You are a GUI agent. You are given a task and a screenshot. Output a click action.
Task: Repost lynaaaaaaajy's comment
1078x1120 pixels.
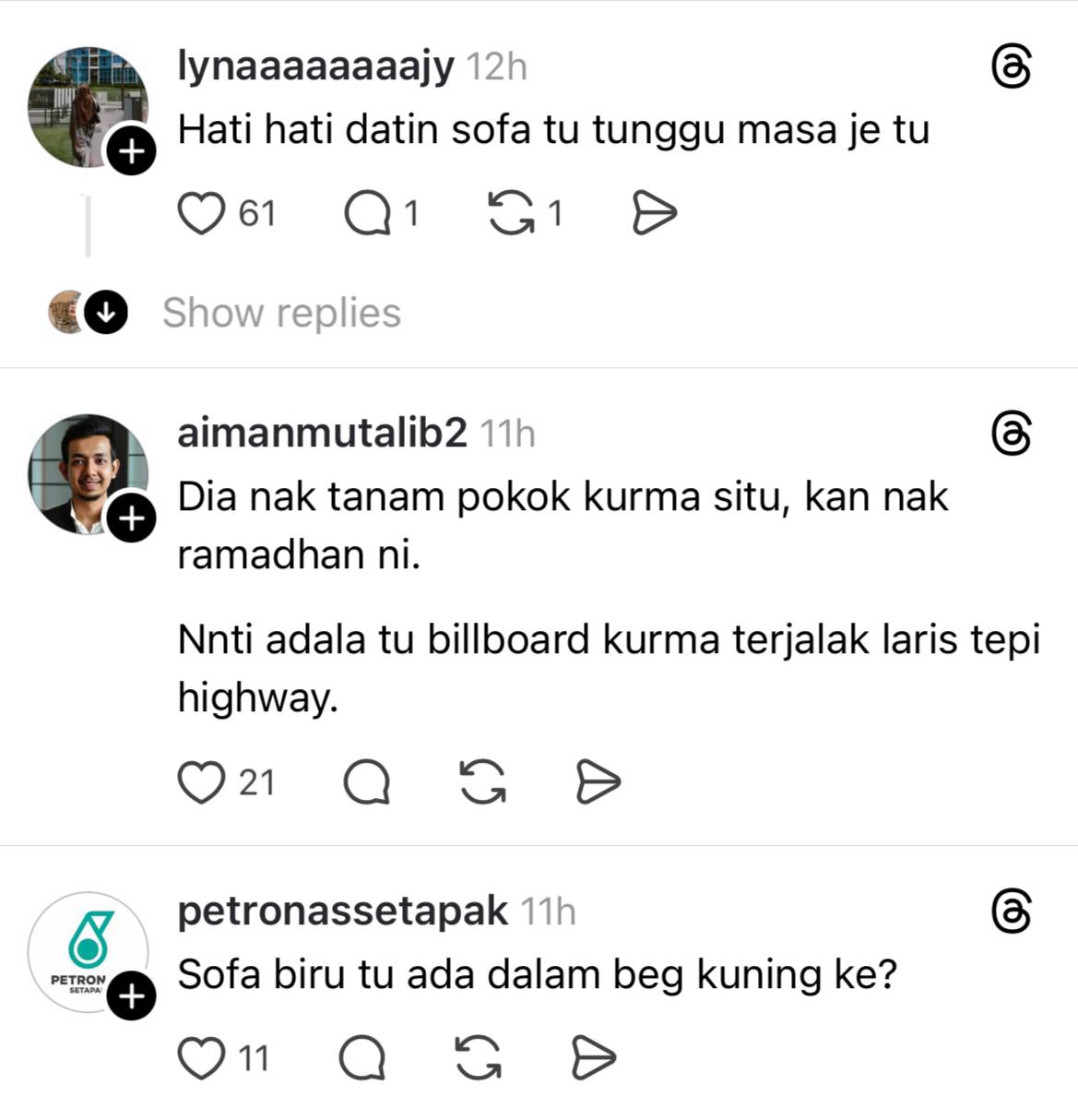click(x=510, y=214)
